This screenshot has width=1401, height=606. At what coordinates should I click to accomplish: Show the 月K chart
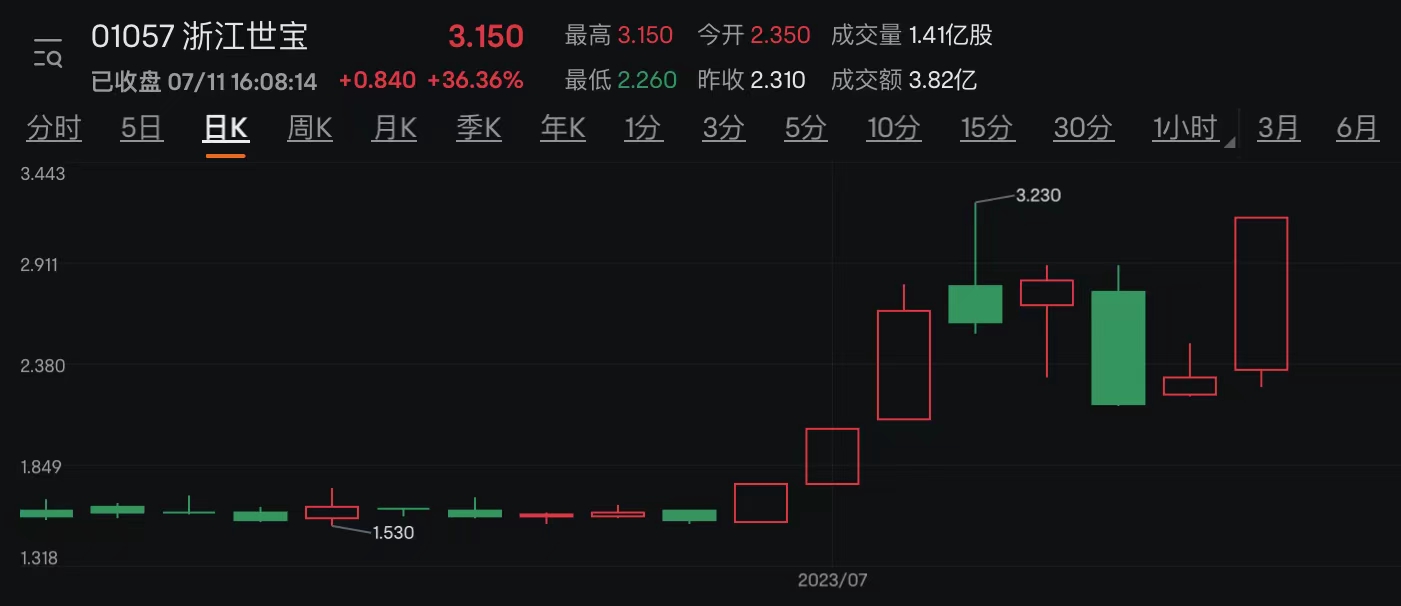[x=394, y=128]
